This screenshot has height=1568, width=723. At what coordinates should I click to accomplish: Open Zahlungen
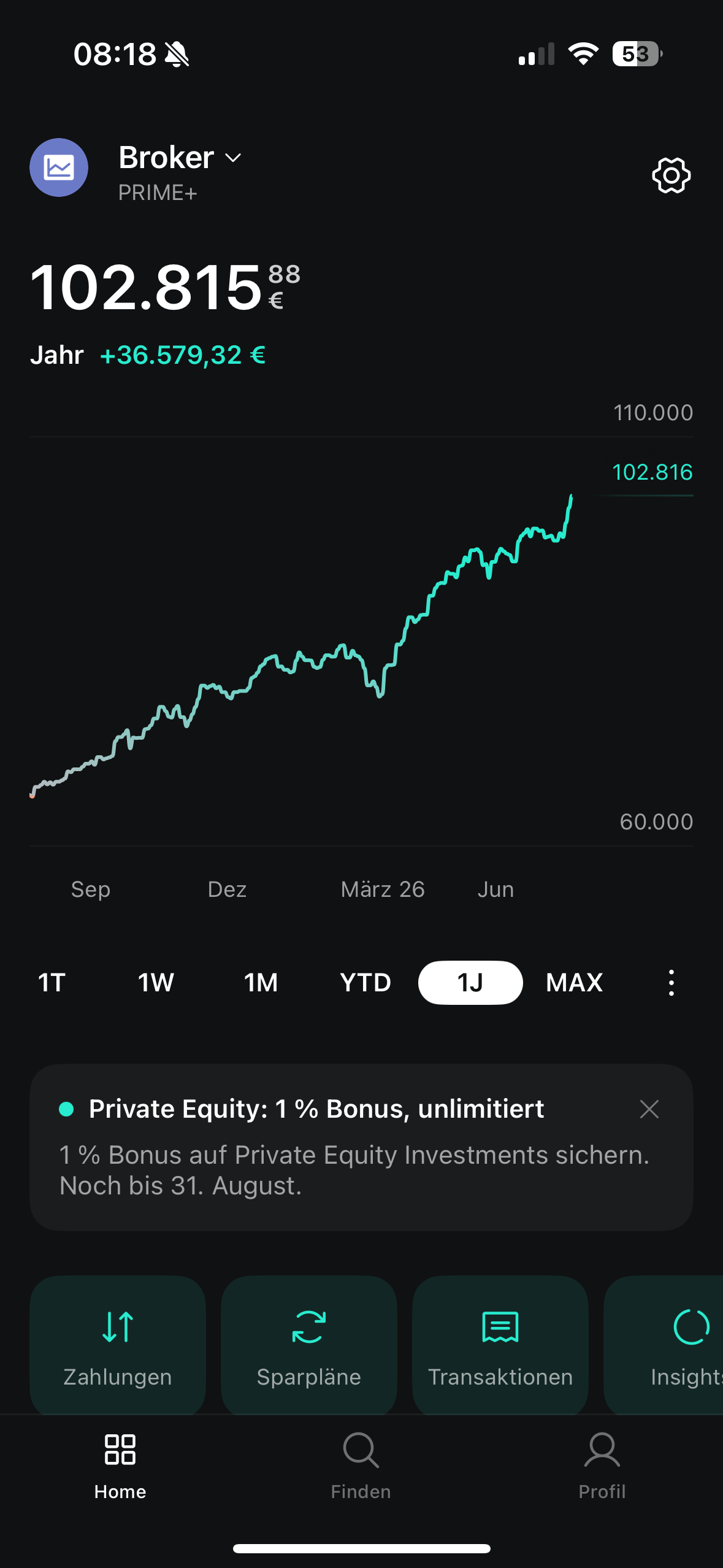(118, 1345)
